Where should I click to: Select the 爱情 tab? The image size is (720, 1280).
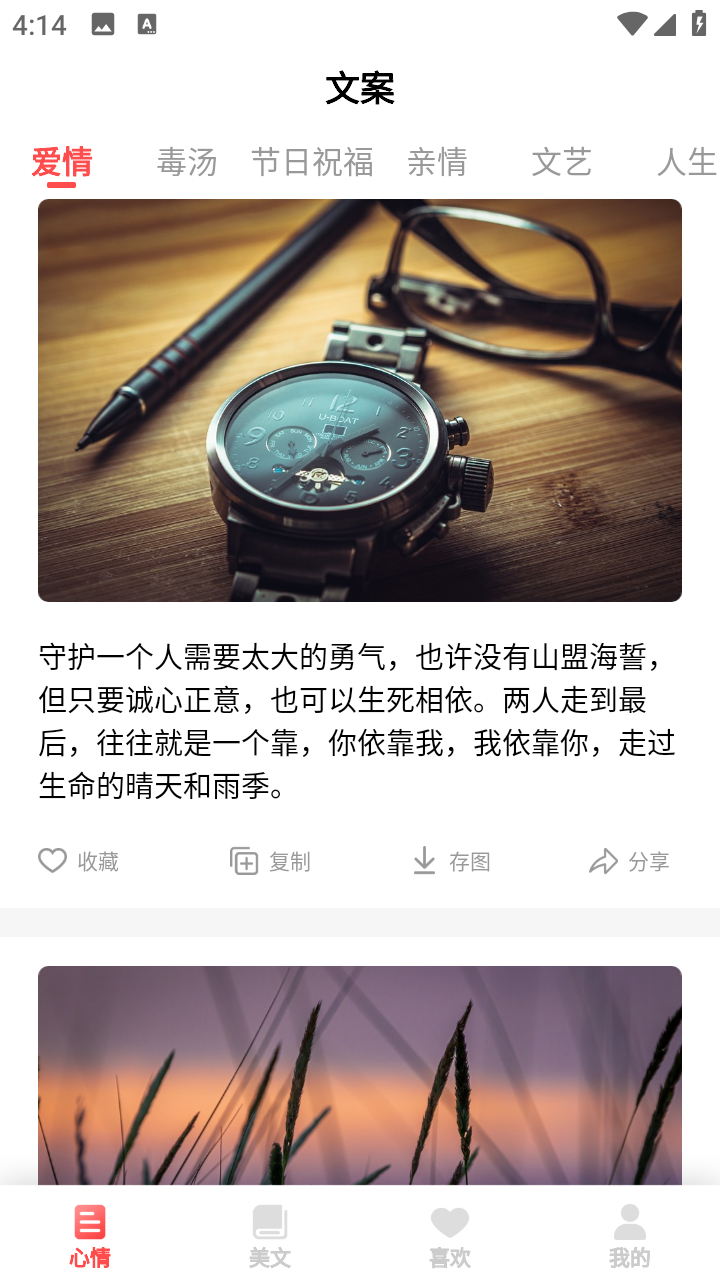click(x=62, y=161)
